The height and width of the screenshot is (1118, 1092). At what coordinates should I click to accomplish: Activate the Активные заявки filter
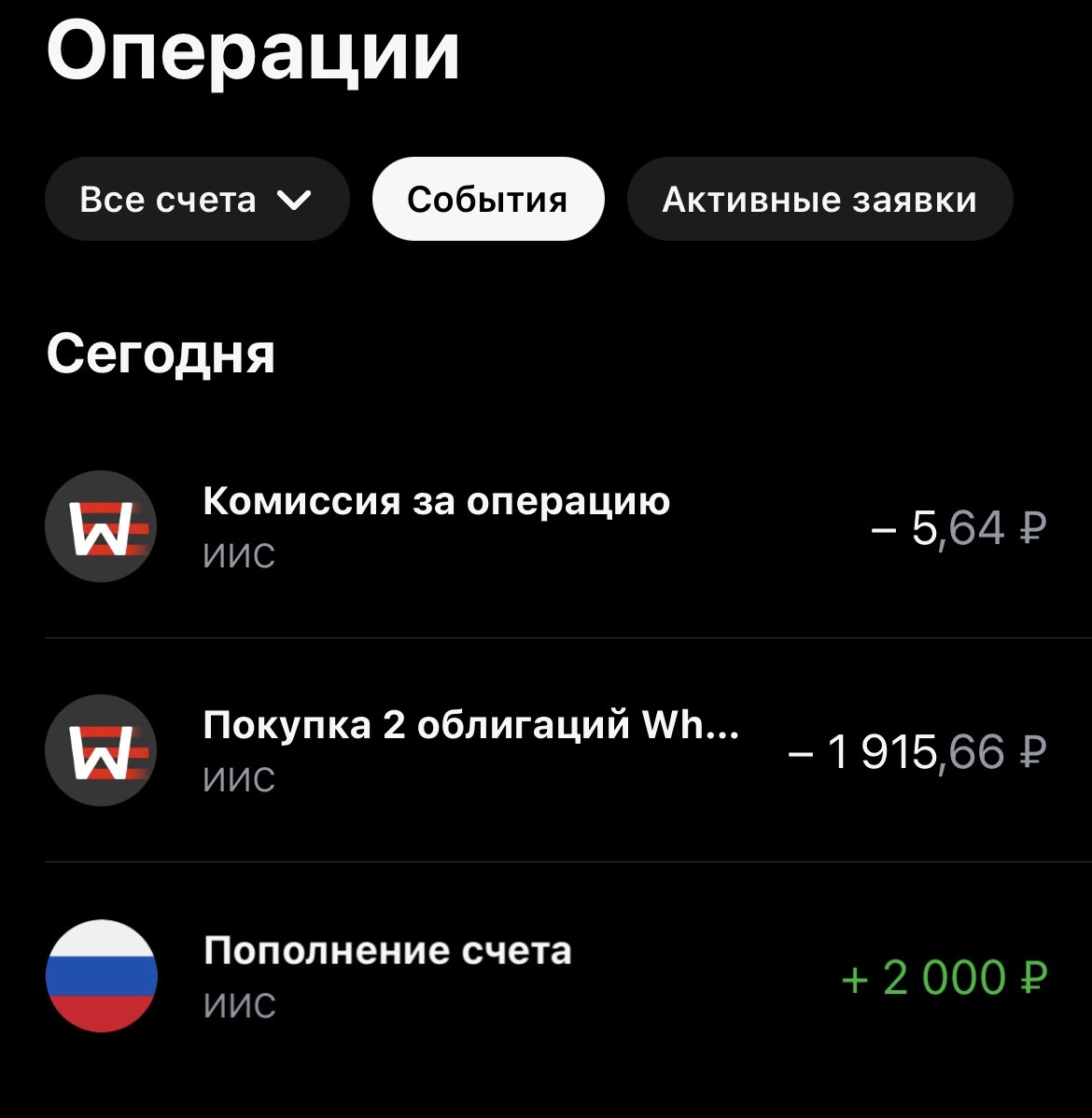pos(820,199)
